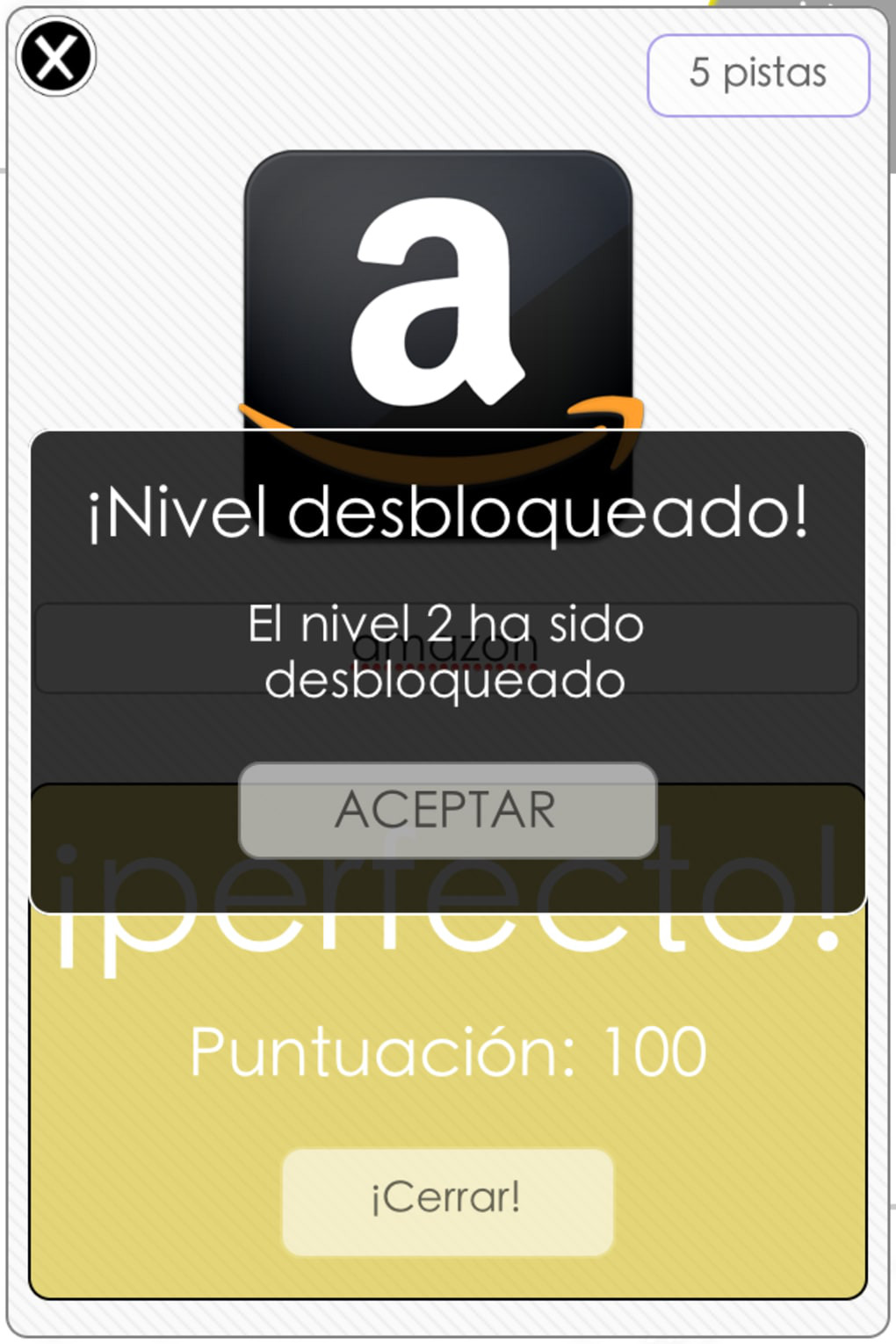
Task: Accept the level unlocked dialog with ACEPTAR
Action: click(447, 809)
